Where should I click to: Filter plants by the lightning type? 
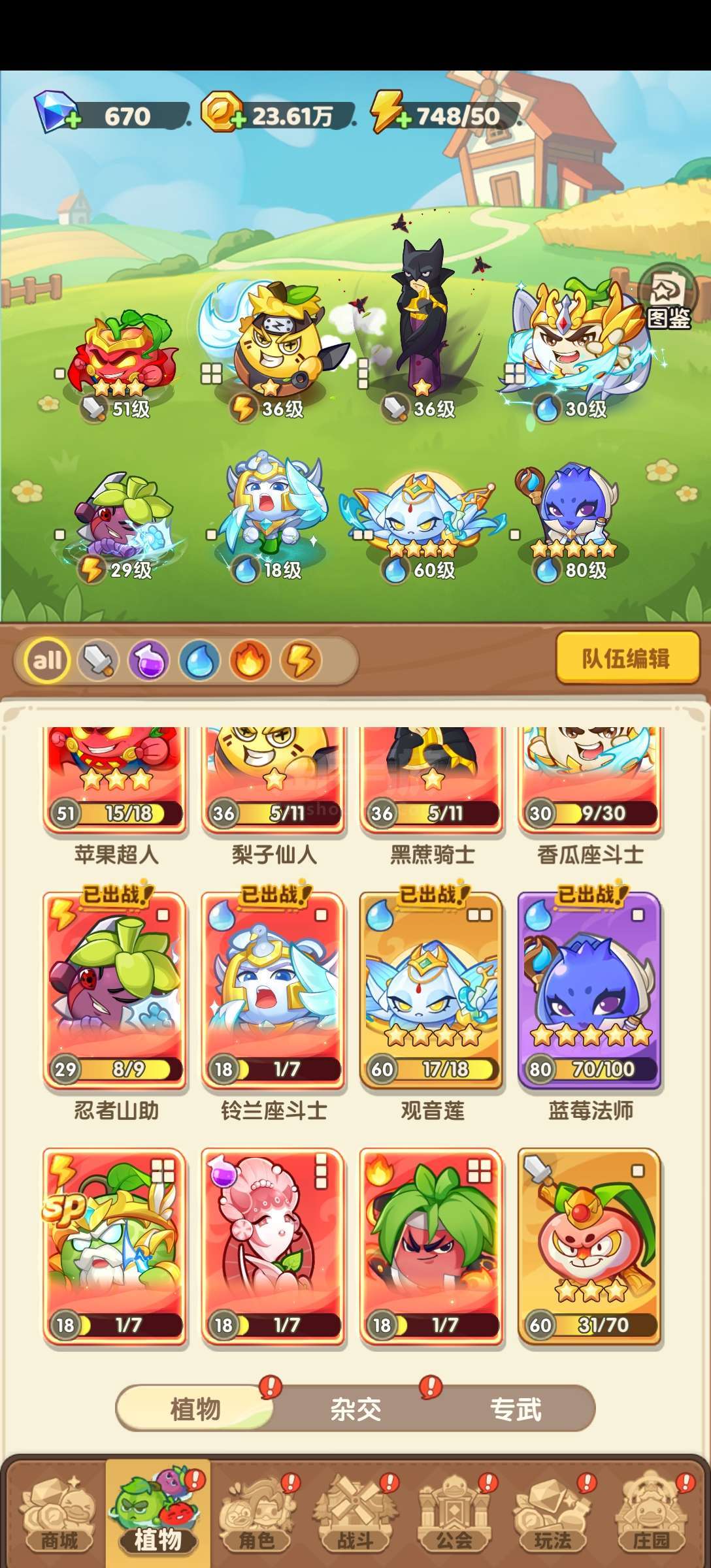[301, 661]
